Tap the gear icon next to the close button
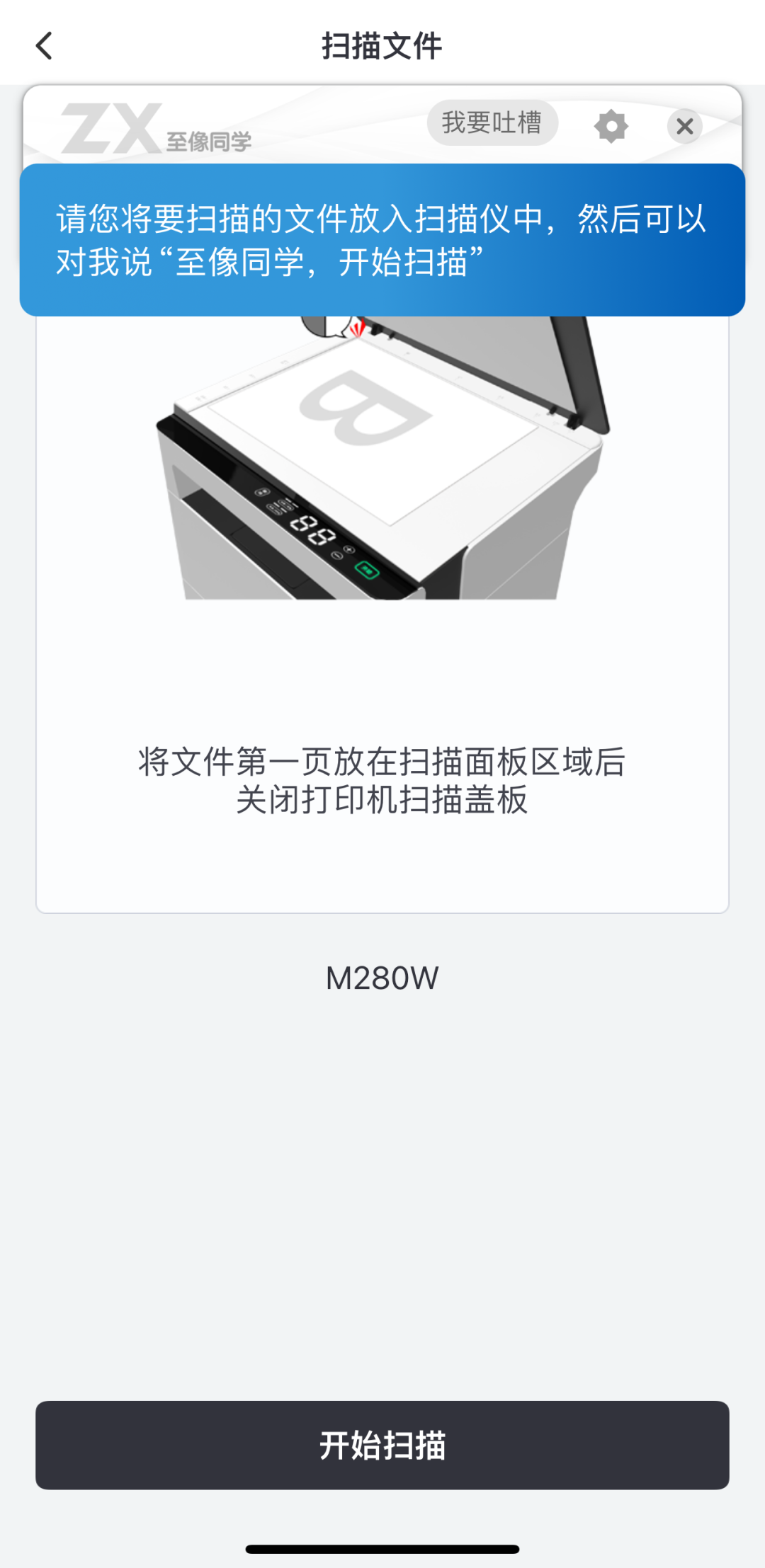Viewport: 765px width, 1568px height. 612,126
